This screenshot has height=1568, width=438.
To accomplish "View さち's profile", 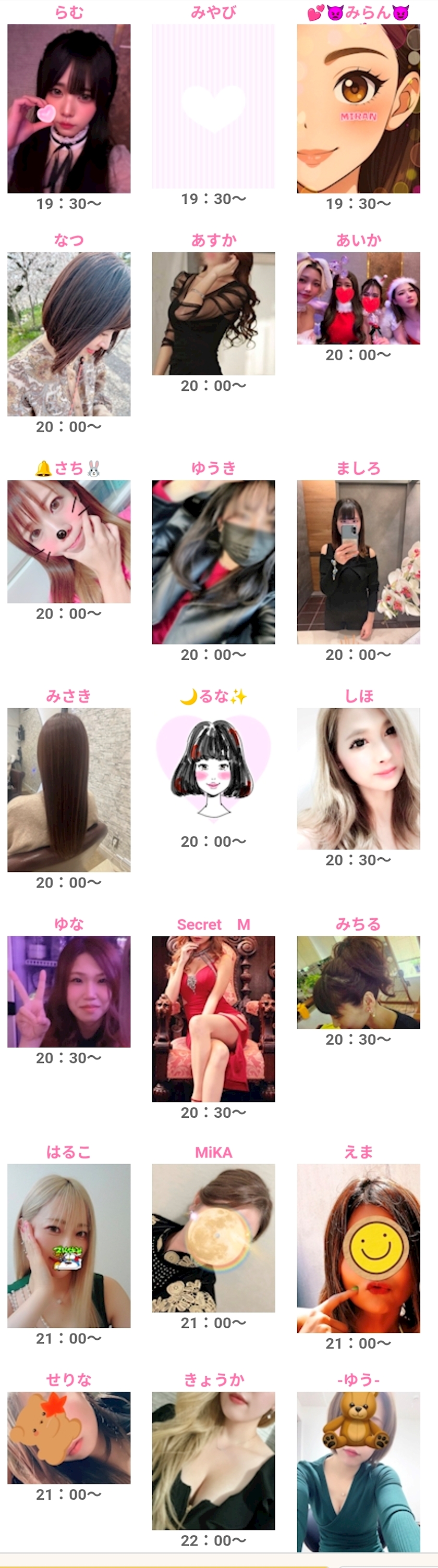I will tap(69, 542).
